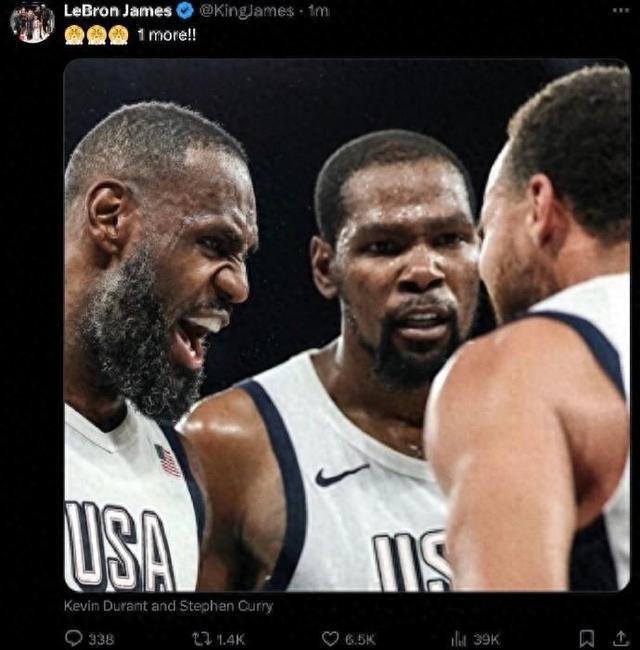Reply to LeBron's tweet
The width and height of the screenshot is (640, 650).
tap(74, 638)
